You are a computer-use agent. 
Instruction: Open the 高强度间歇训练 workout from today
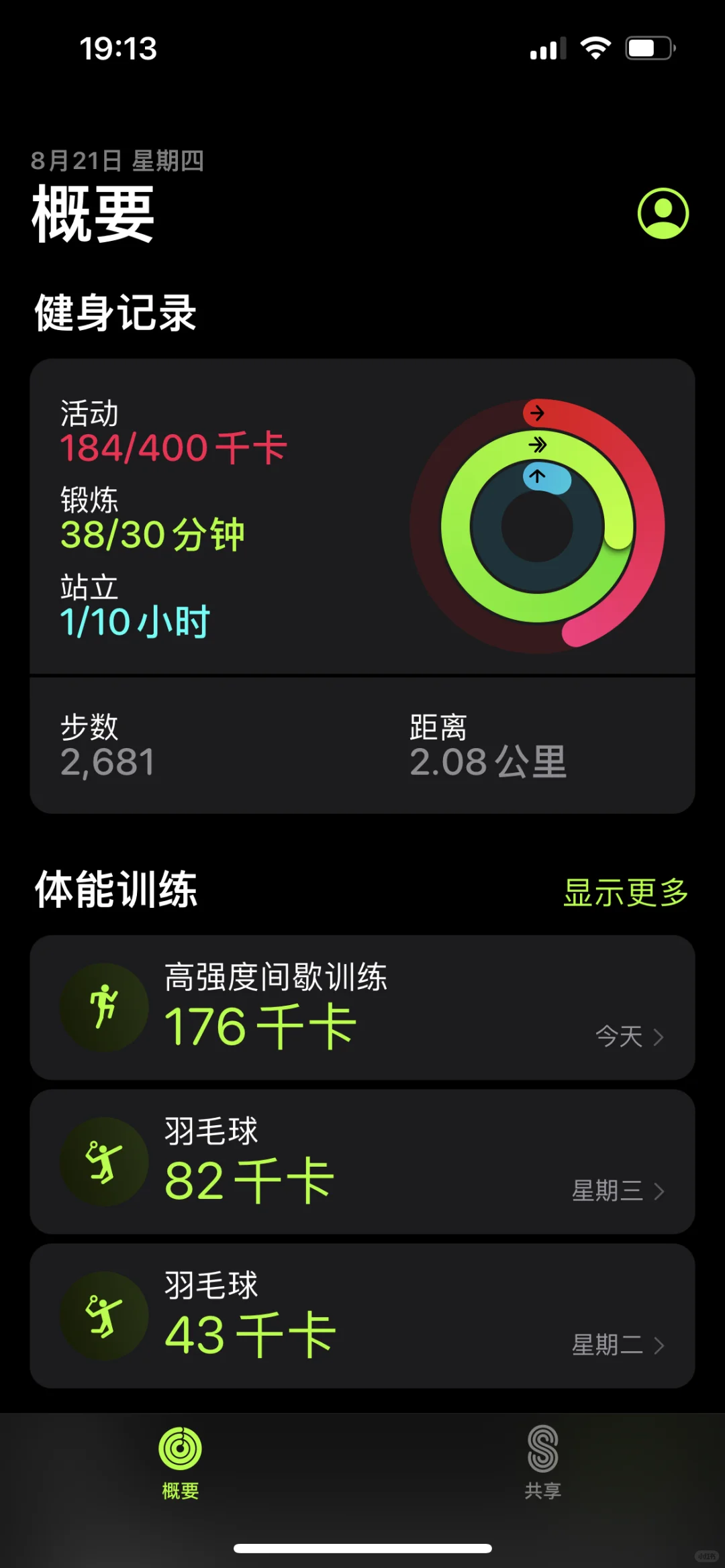tap(362, 1007)
